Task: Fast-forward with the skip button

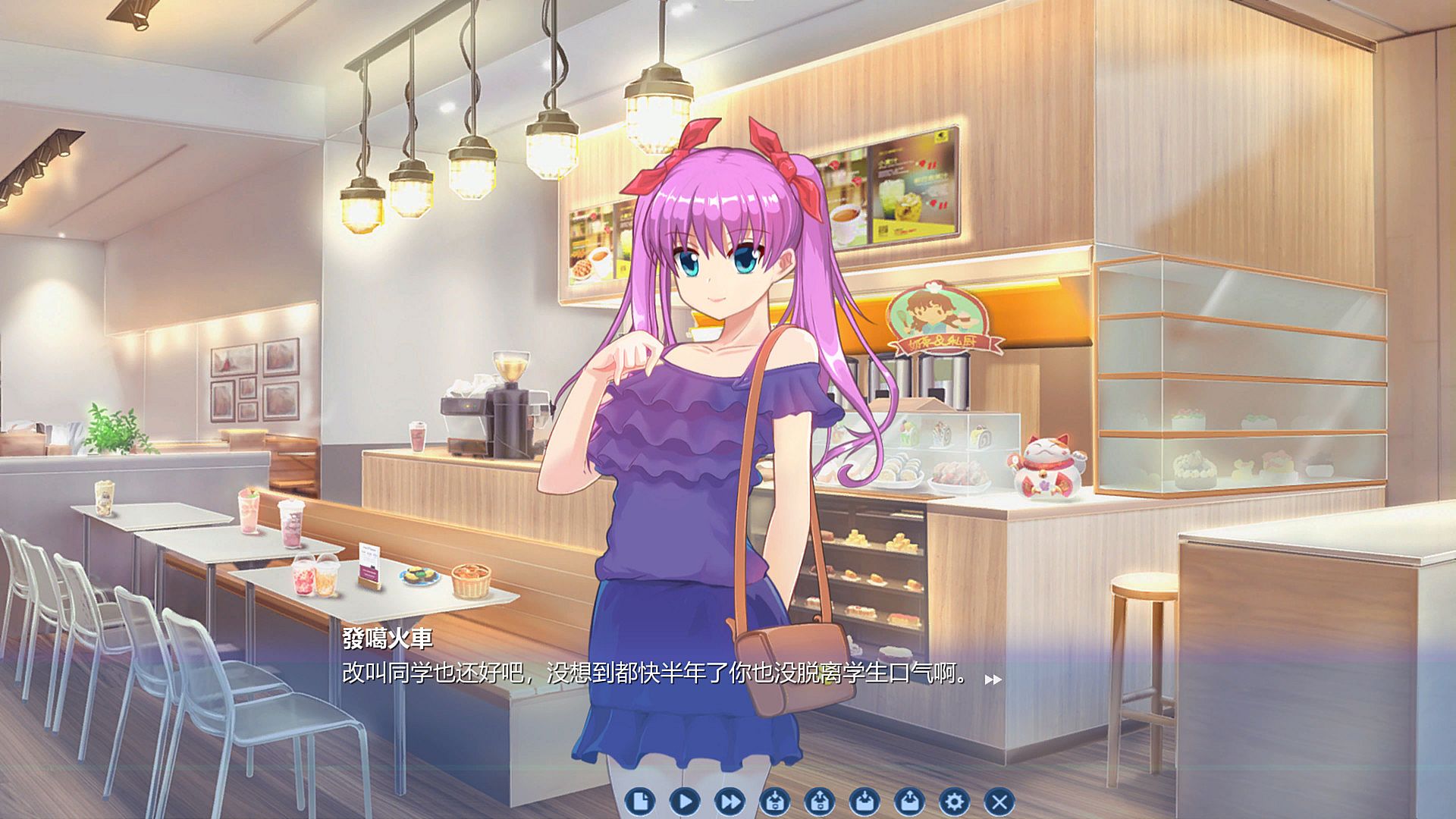Action: pos(730,801)
